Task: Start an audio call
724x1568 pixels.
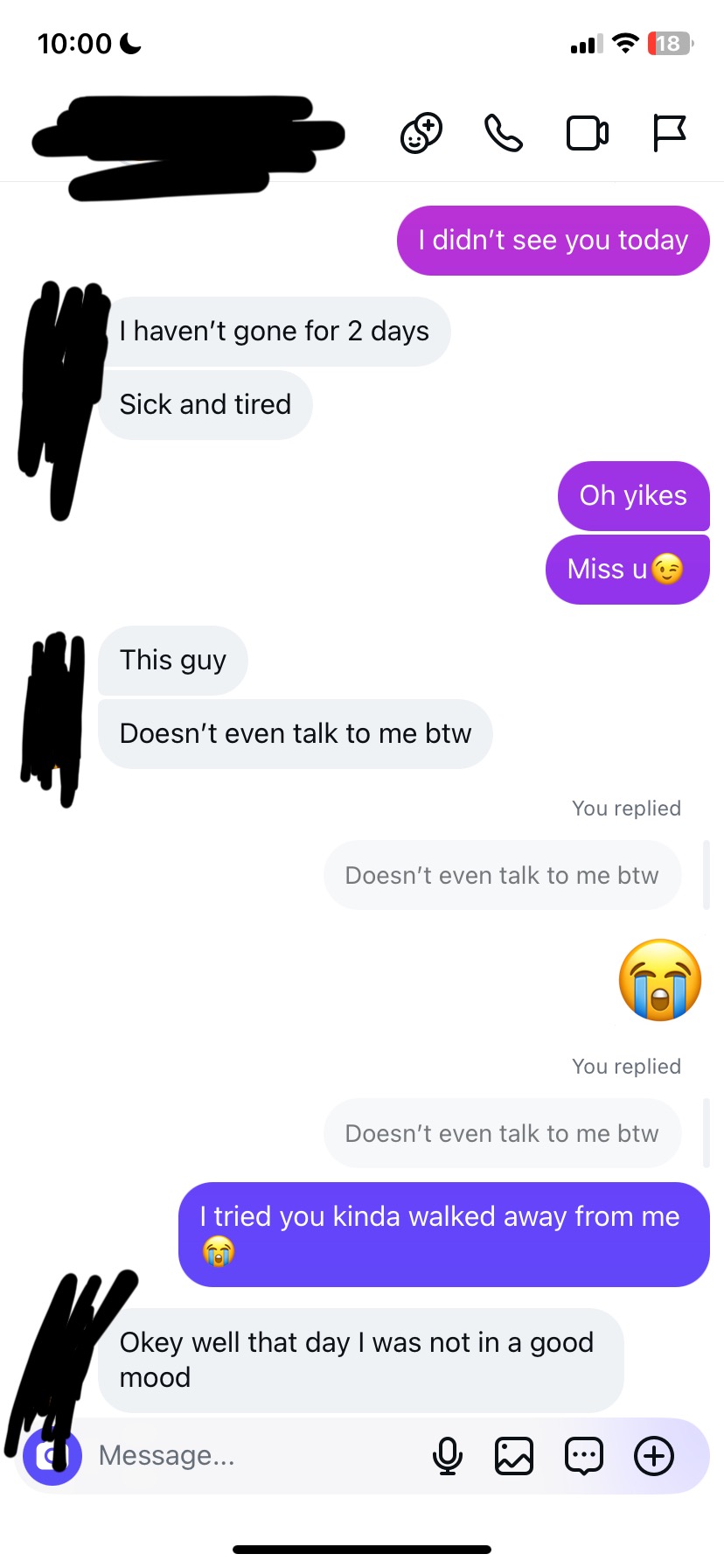Action: (x=504, y=134)
